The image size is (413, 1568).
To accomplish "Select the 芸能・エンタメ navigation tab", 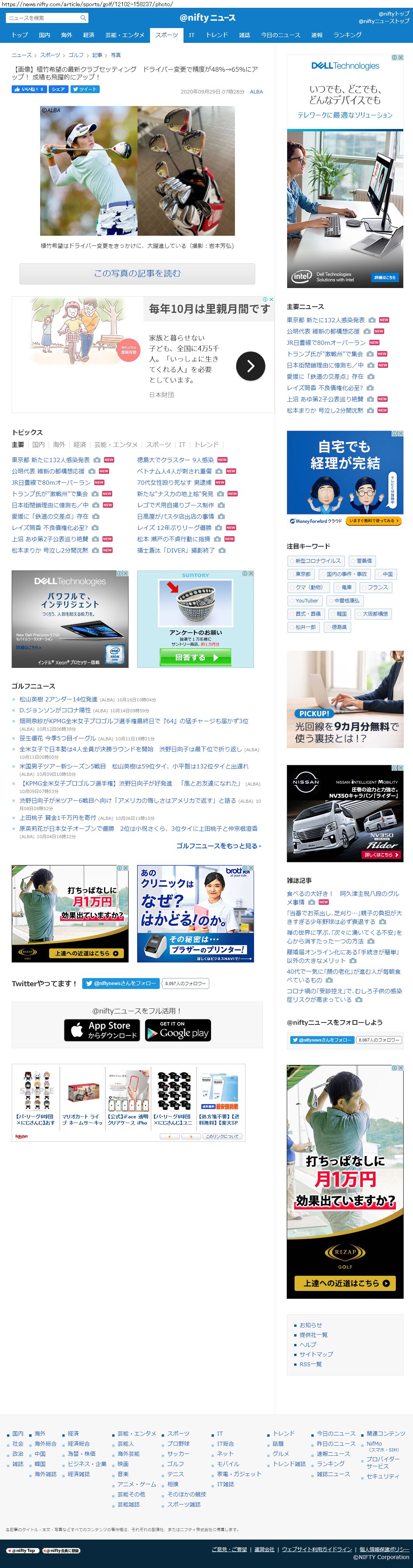I will pos(125,35).
